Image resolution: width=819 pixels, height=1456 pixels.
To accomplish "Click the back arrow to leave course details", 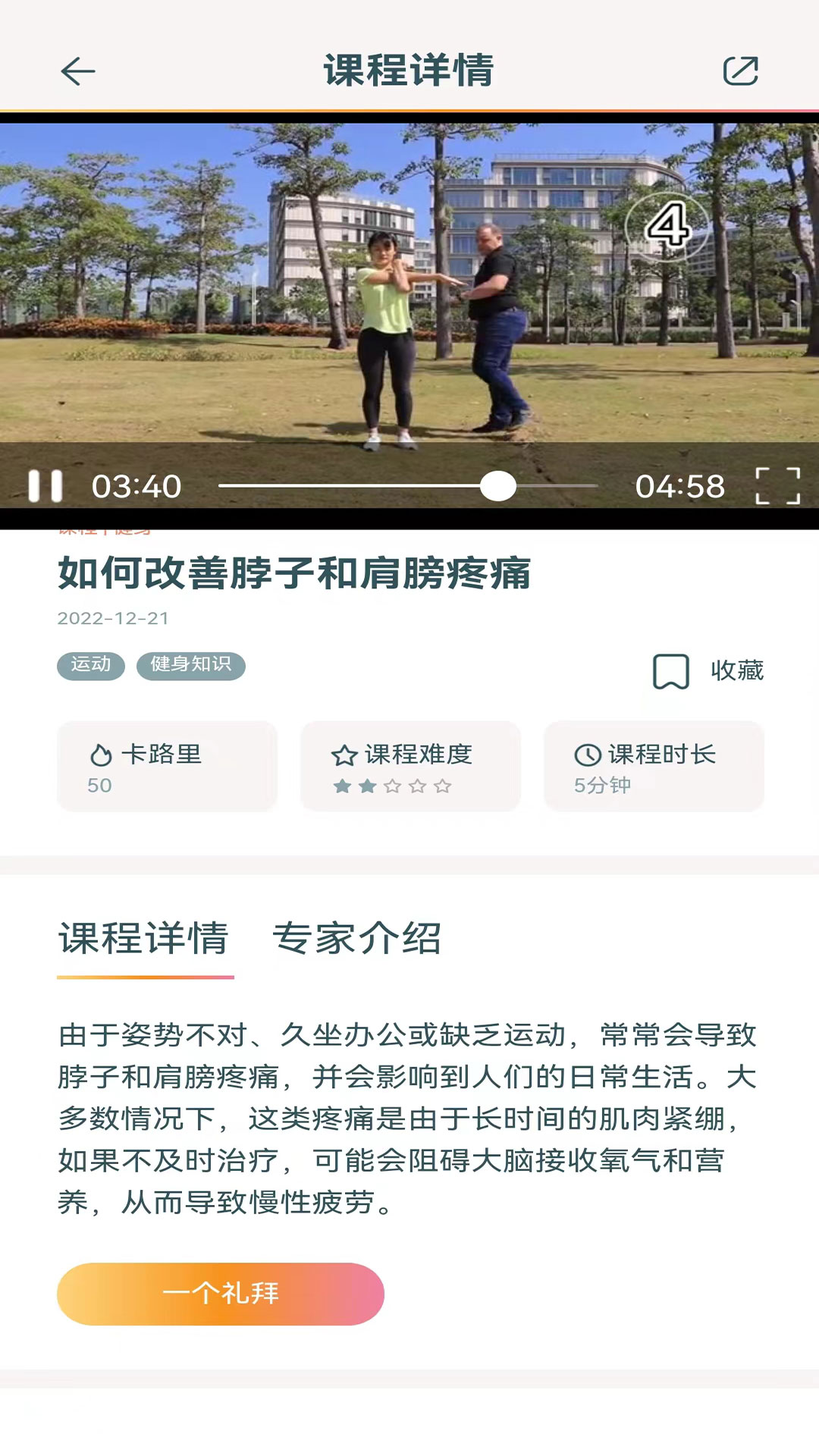I will [x=75, y=71].
